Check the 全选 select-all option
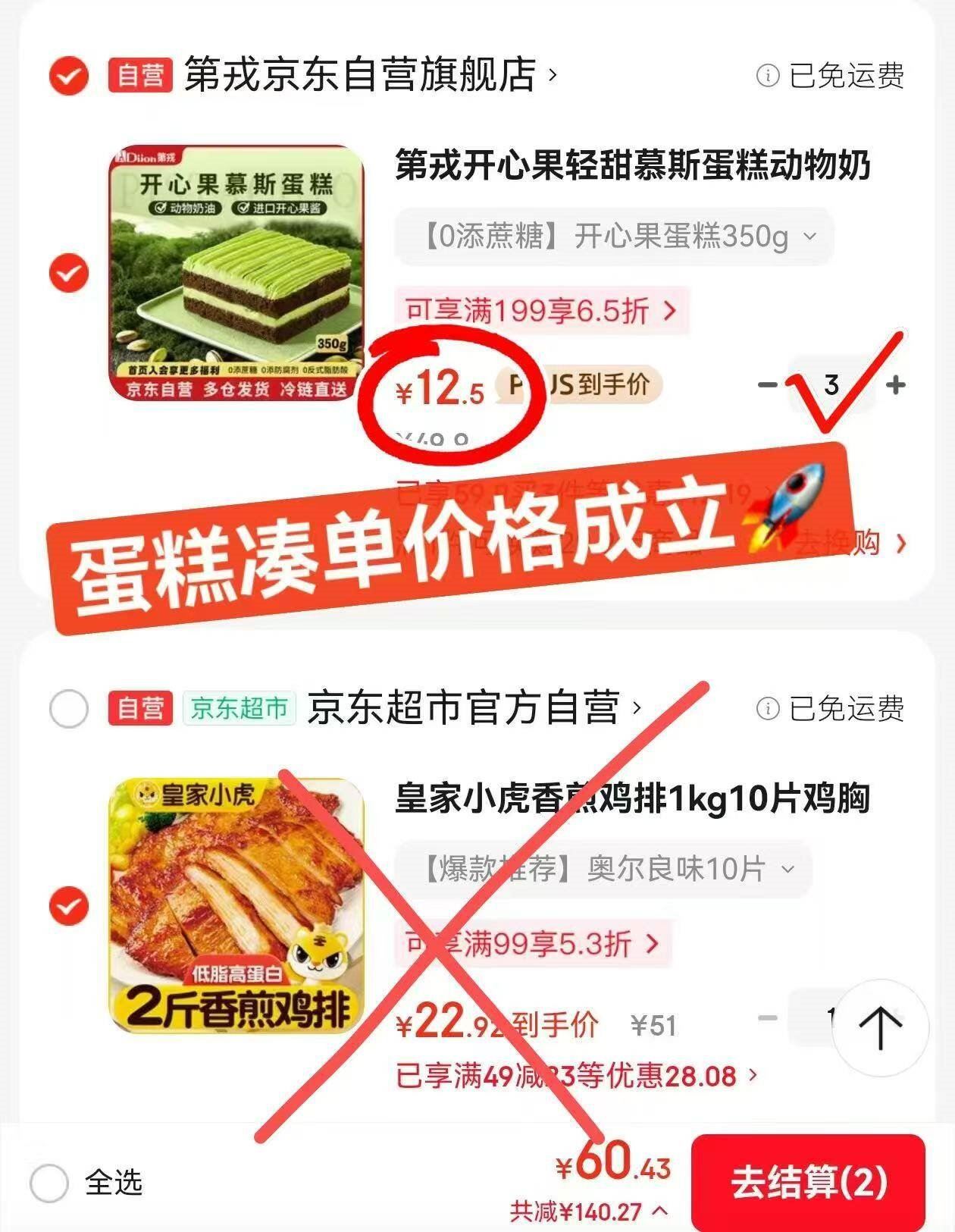This screenshot has width=955, height=1232. click(50, 1183)
